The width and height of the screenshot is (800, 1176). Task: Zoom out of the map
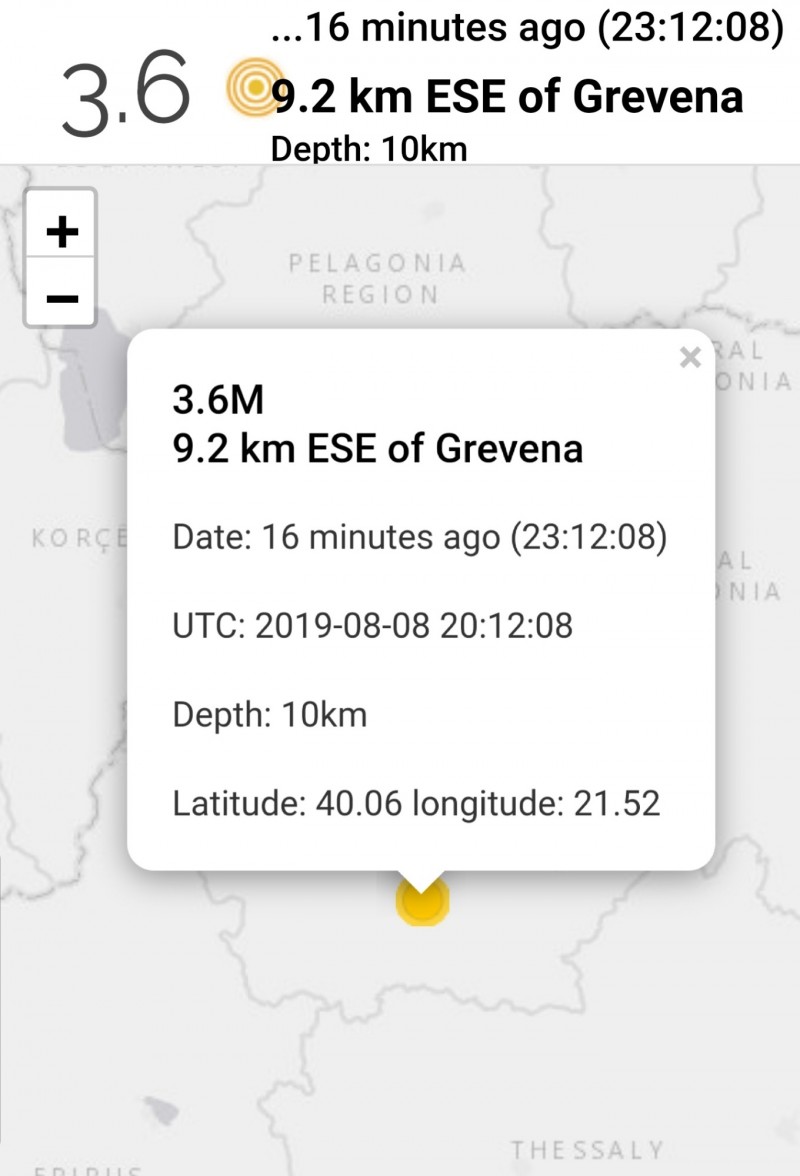coord(61,297)
